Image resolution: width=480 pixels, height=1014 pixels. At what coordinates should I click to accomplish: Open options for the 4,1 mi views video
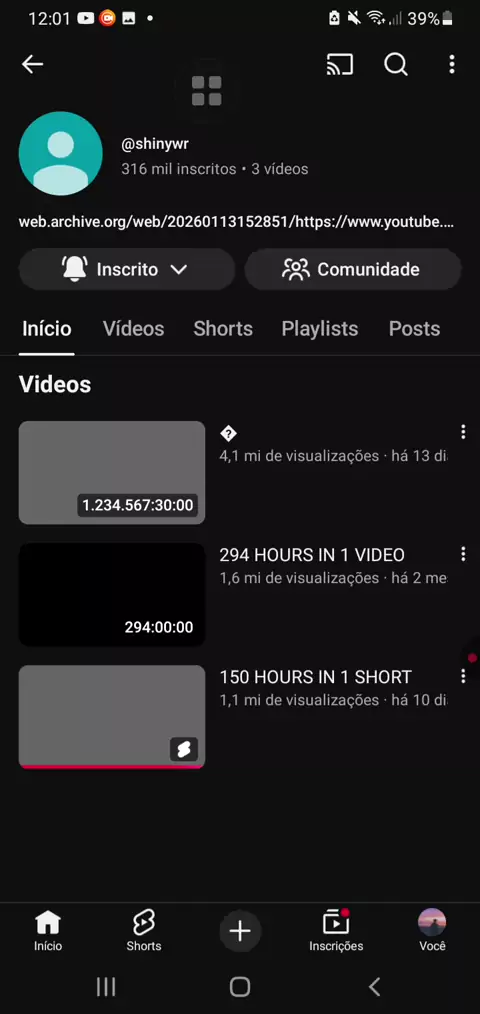click(x=463, y=431)
